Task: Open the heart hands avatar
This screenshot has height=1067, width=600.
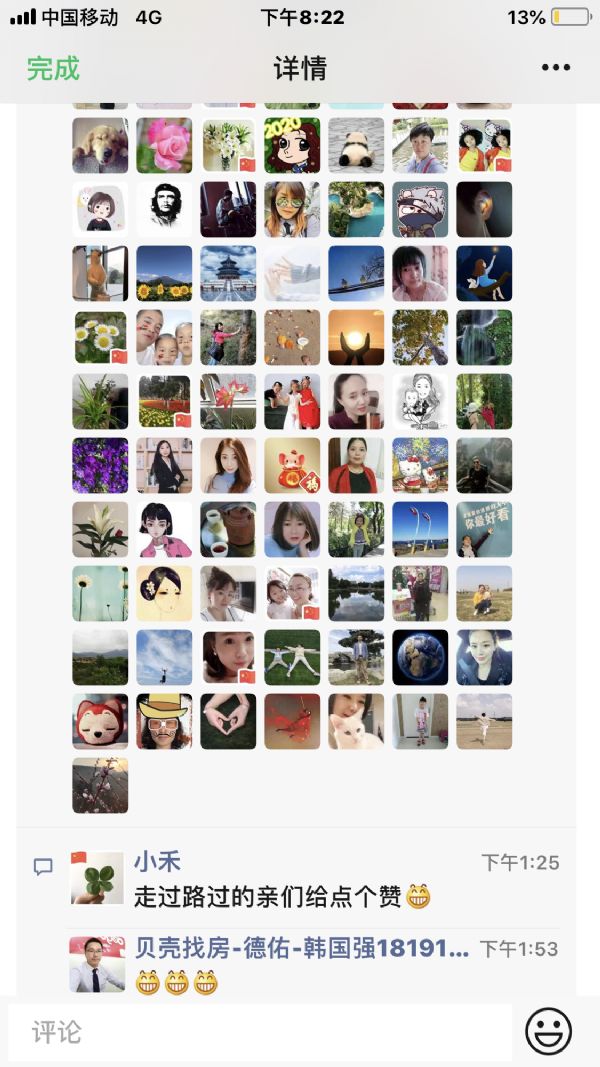Action: coord(228,721)
